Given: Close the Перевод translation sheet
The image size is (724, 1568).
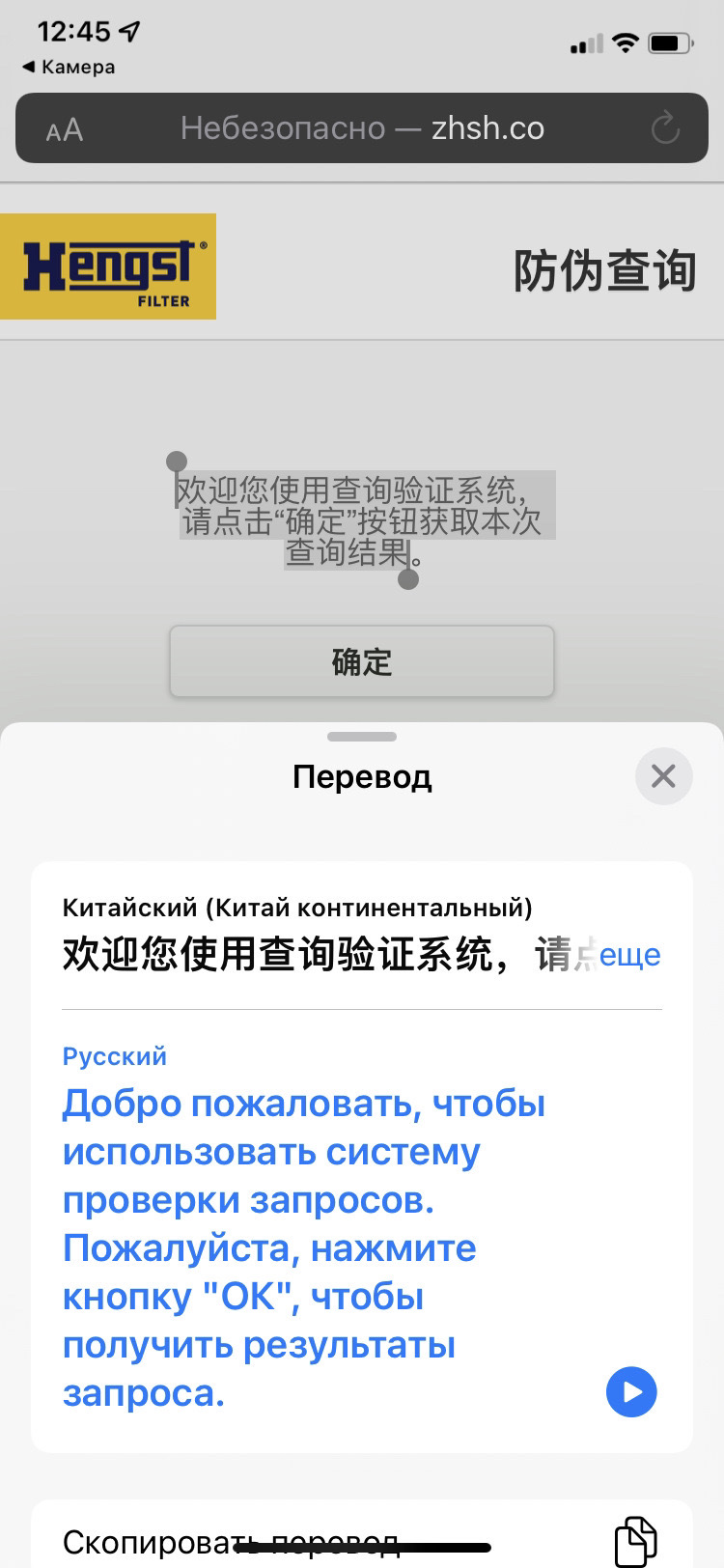Looking at the screenshot, I should tap(663, 775).
